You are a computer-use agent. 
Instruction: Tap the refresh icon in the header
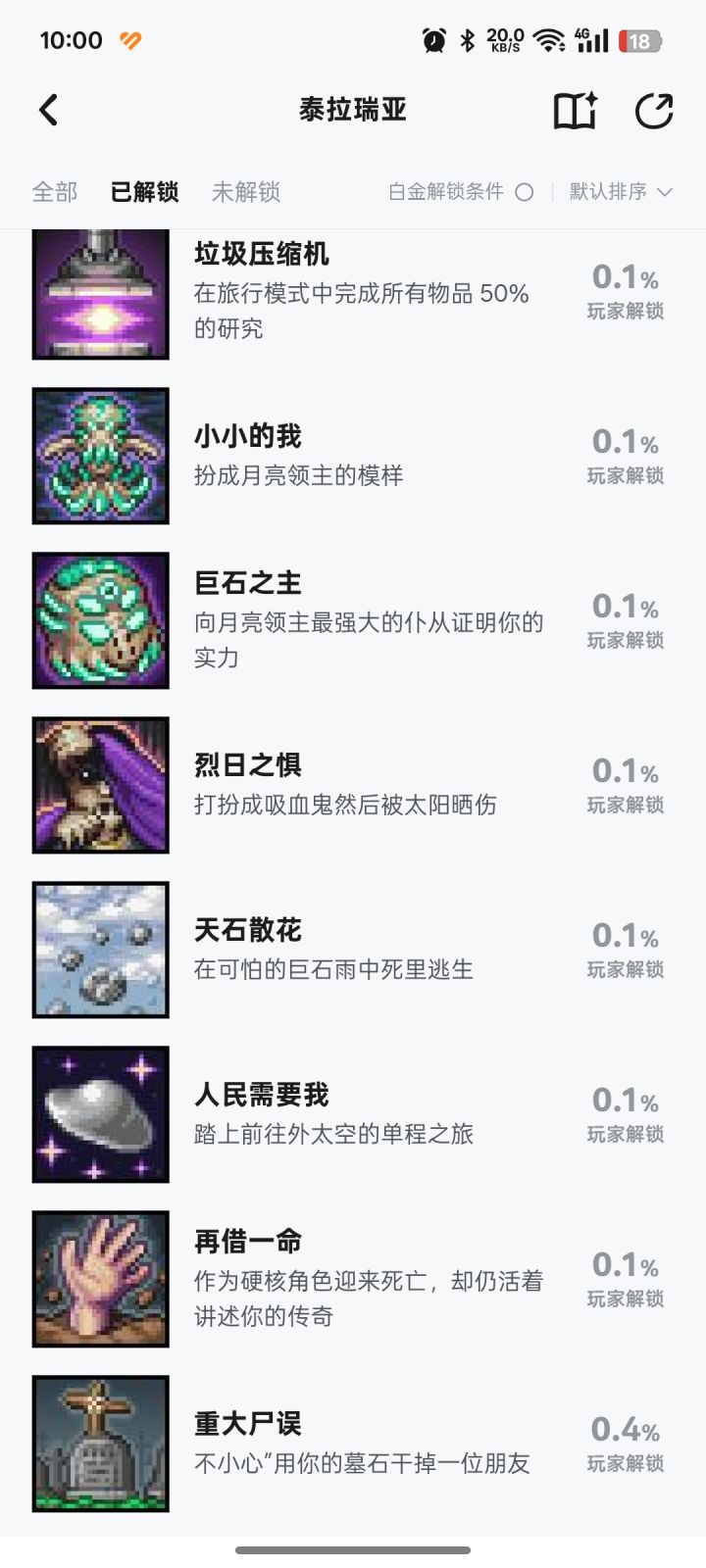(x=652, y=111)
